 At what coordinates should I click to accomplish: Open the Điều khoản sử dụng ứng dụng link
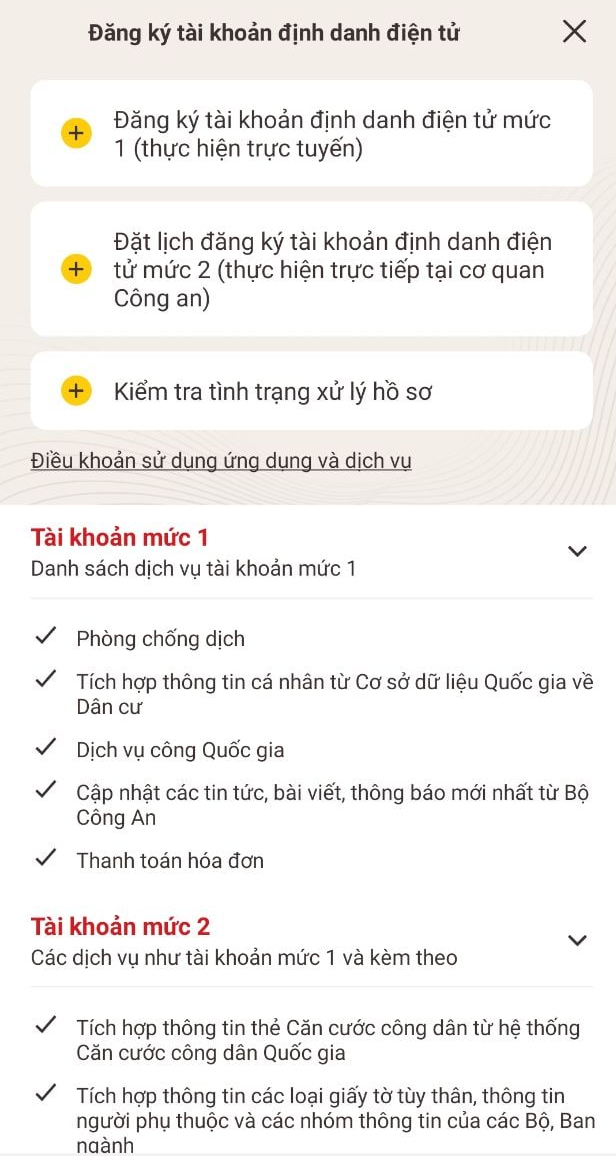pyautogui.click(x=221, y=461)
